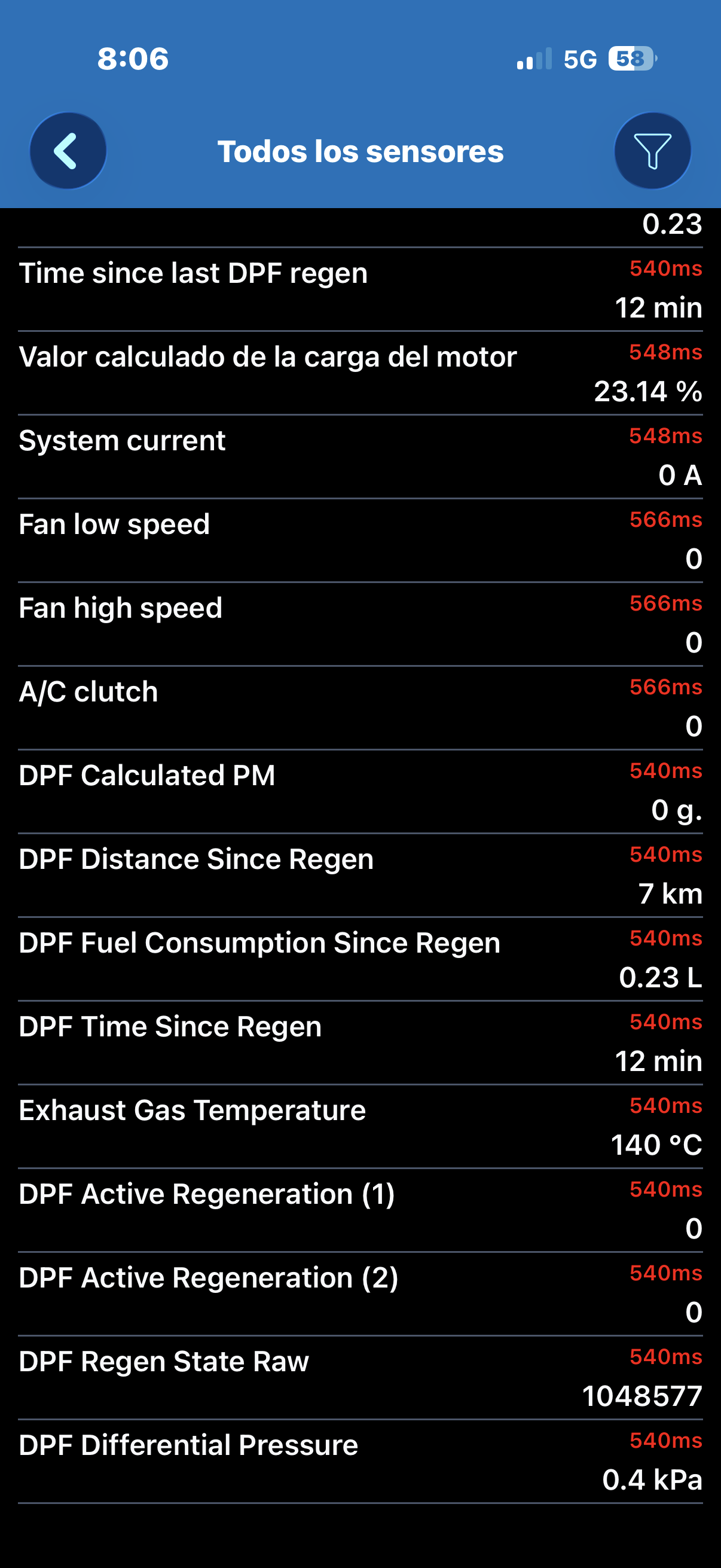The image size is (721, 1568).
Task: Select Valor calculado de la carga del motor
Action: [360, 373]
